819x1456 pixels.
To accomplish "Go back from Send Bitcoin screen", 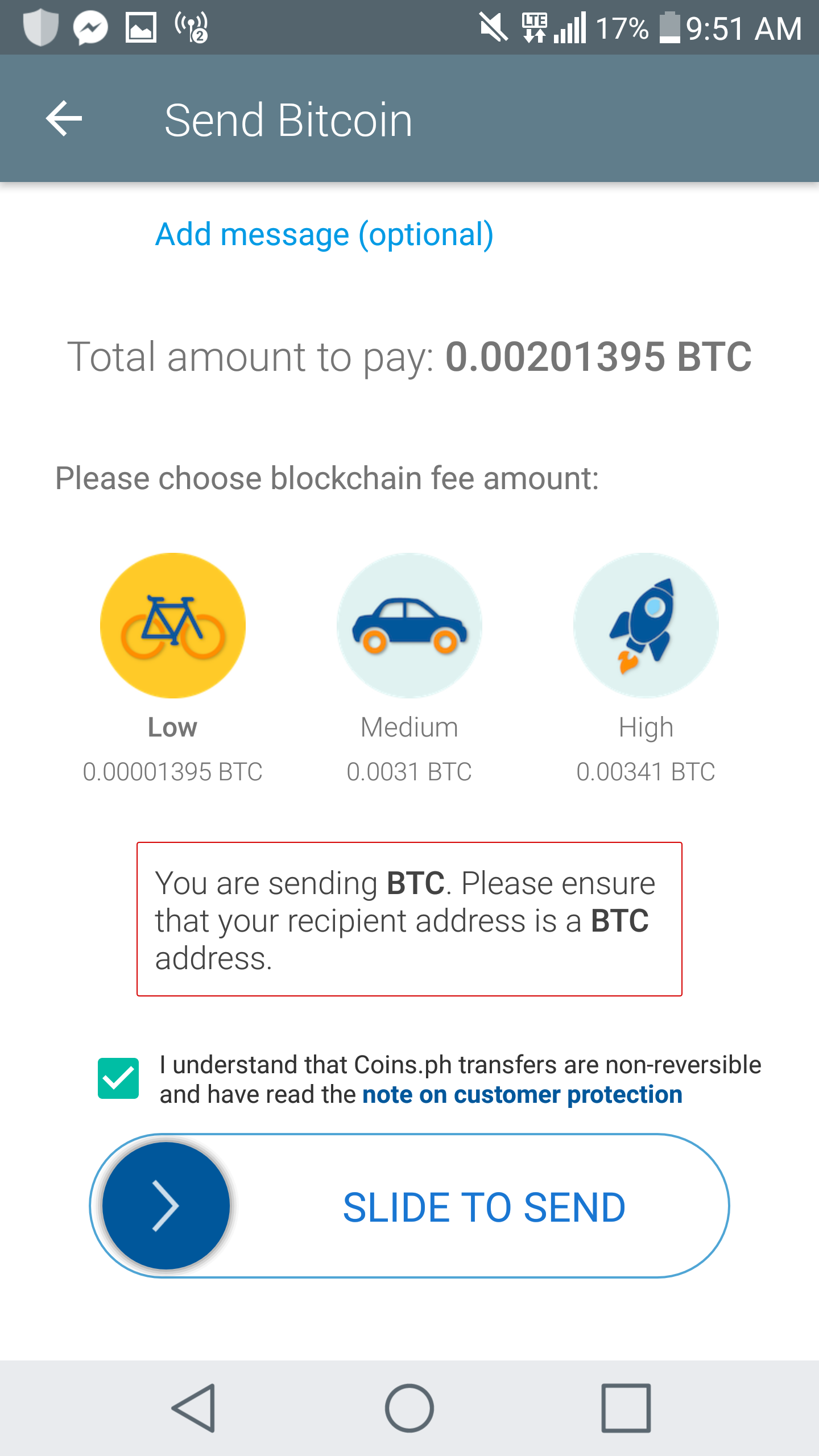I will [x=64, y=119].
